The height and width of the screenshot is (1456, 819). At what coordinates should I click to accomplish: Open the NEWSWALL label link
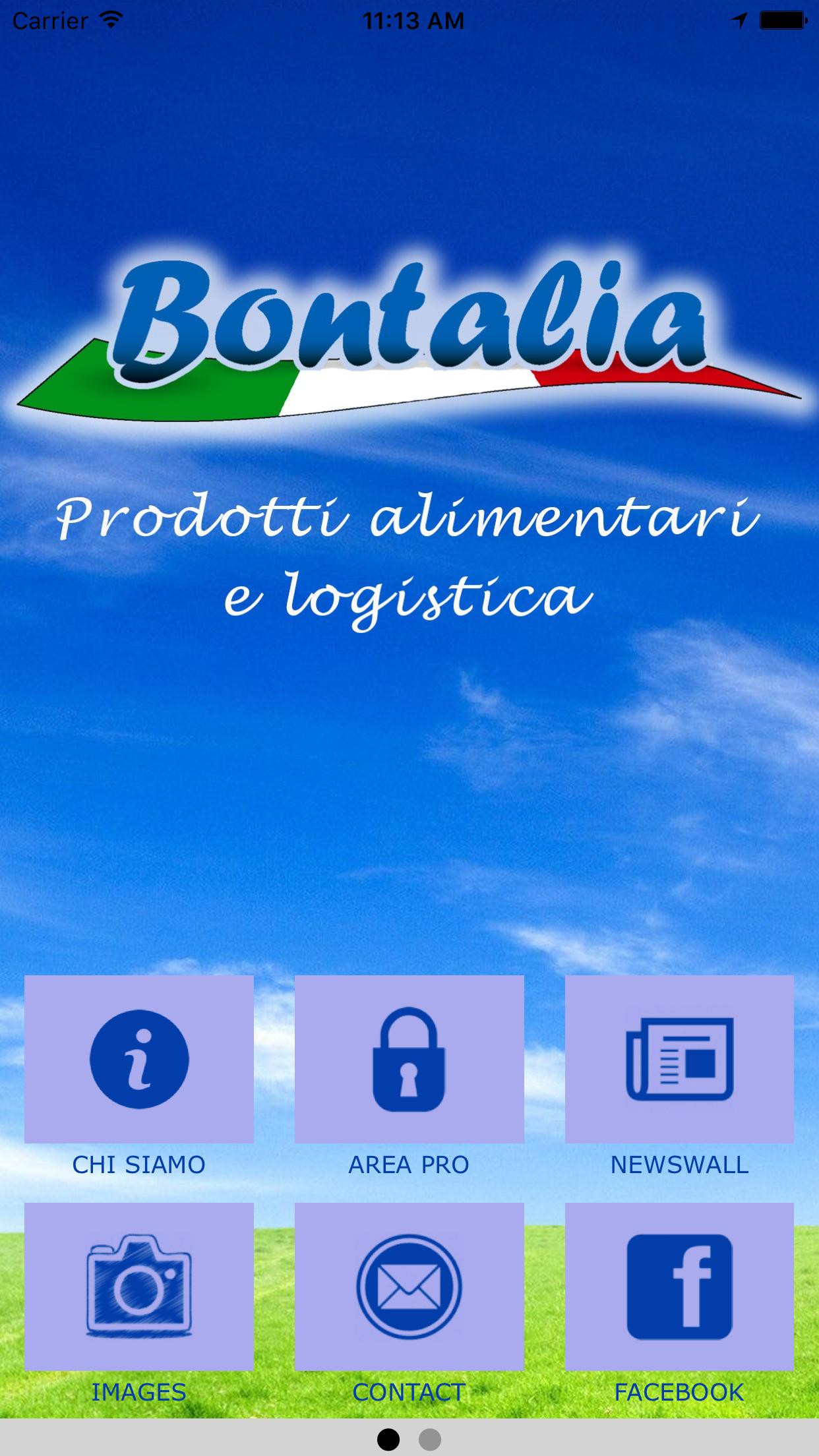(681, 1166)
